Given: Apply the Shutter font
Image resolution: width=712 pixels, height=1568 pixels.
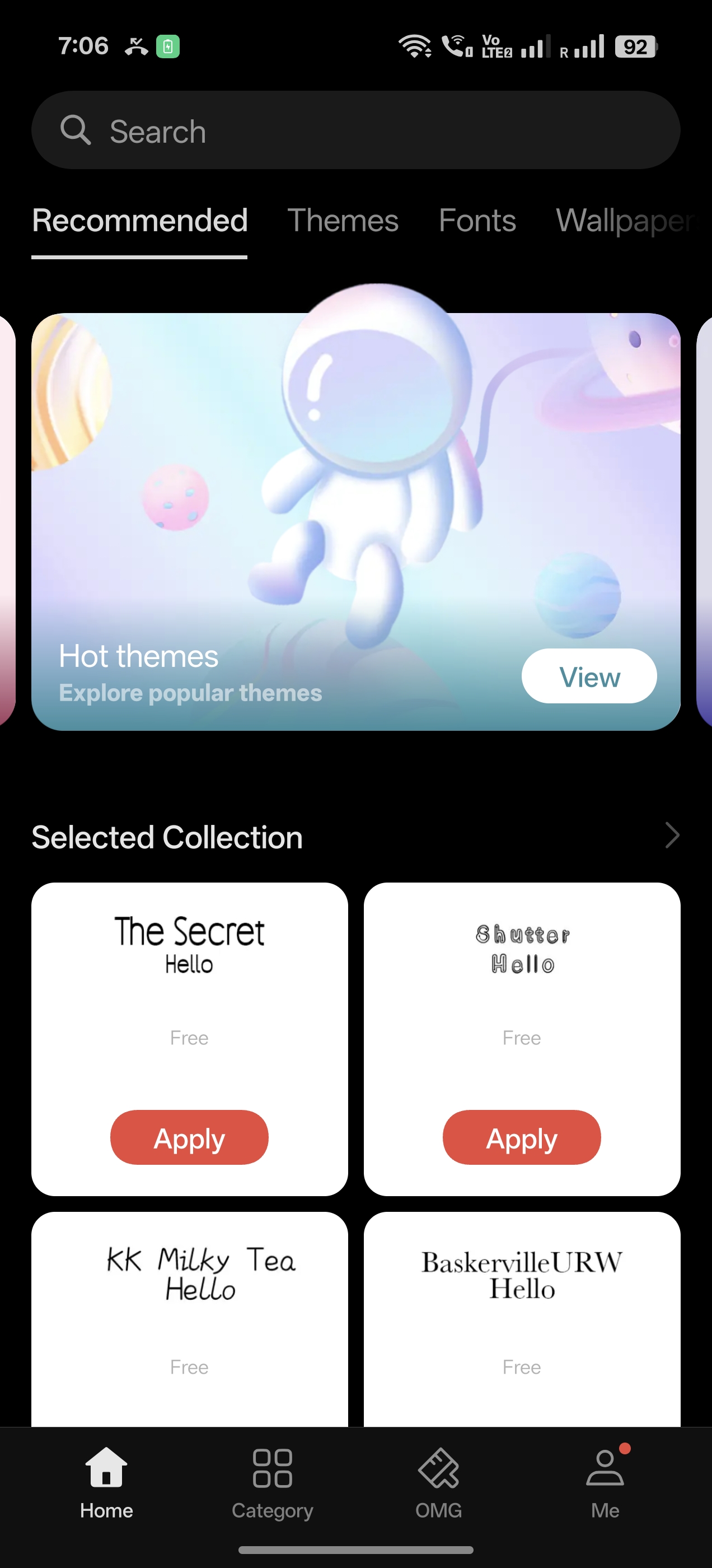Looking at the screenshot, I should pos(522,1138).
